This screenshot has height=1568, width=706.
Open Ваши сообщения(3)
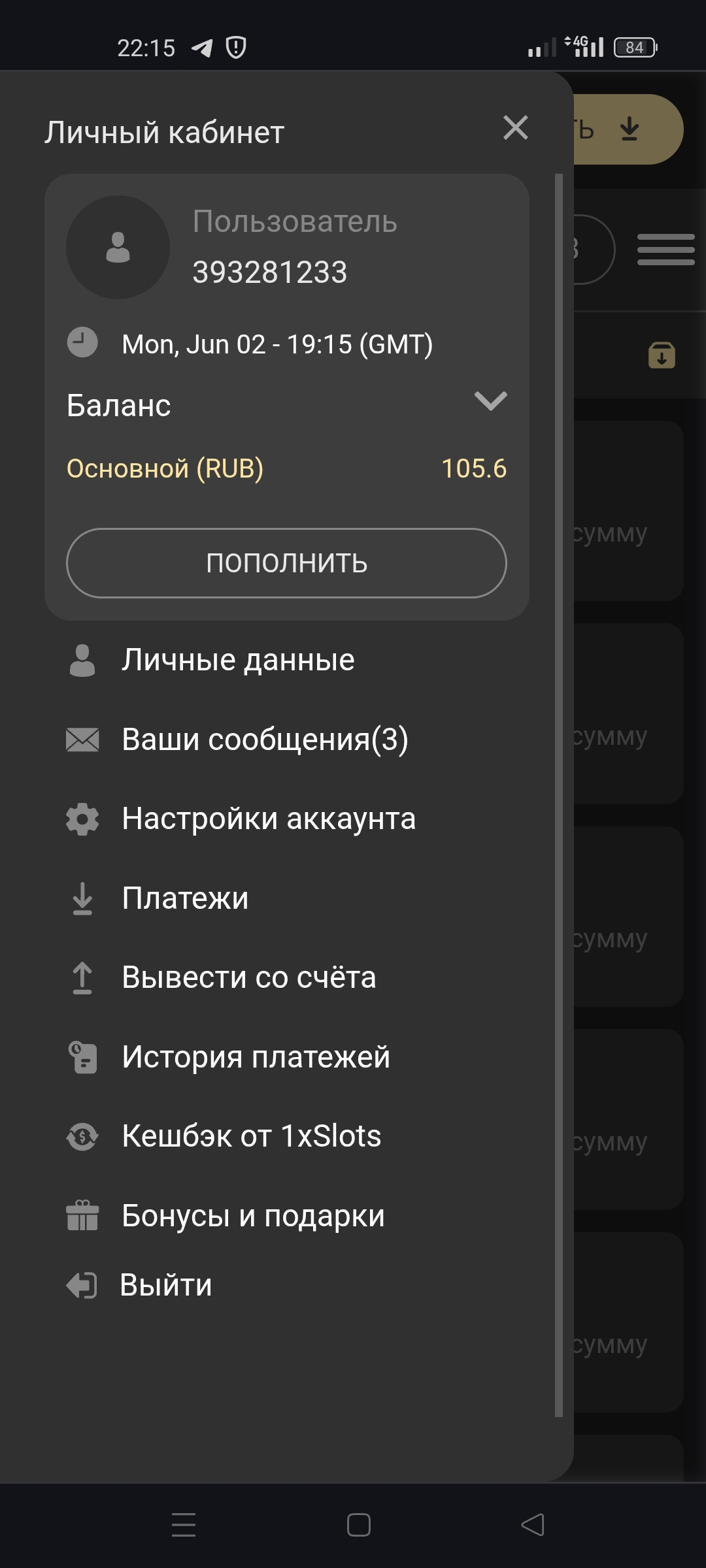pos(265,740)
